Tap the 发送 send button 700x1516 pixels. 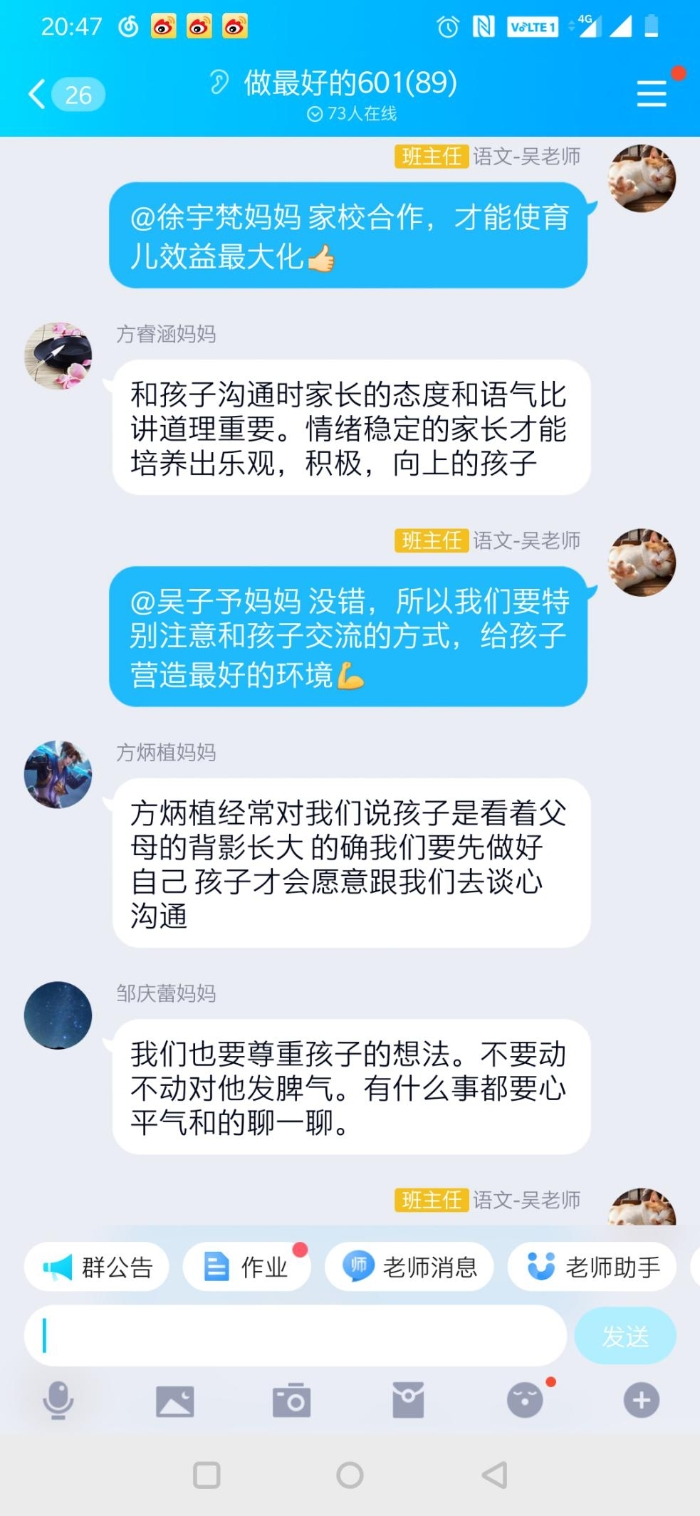[625, 1336]
